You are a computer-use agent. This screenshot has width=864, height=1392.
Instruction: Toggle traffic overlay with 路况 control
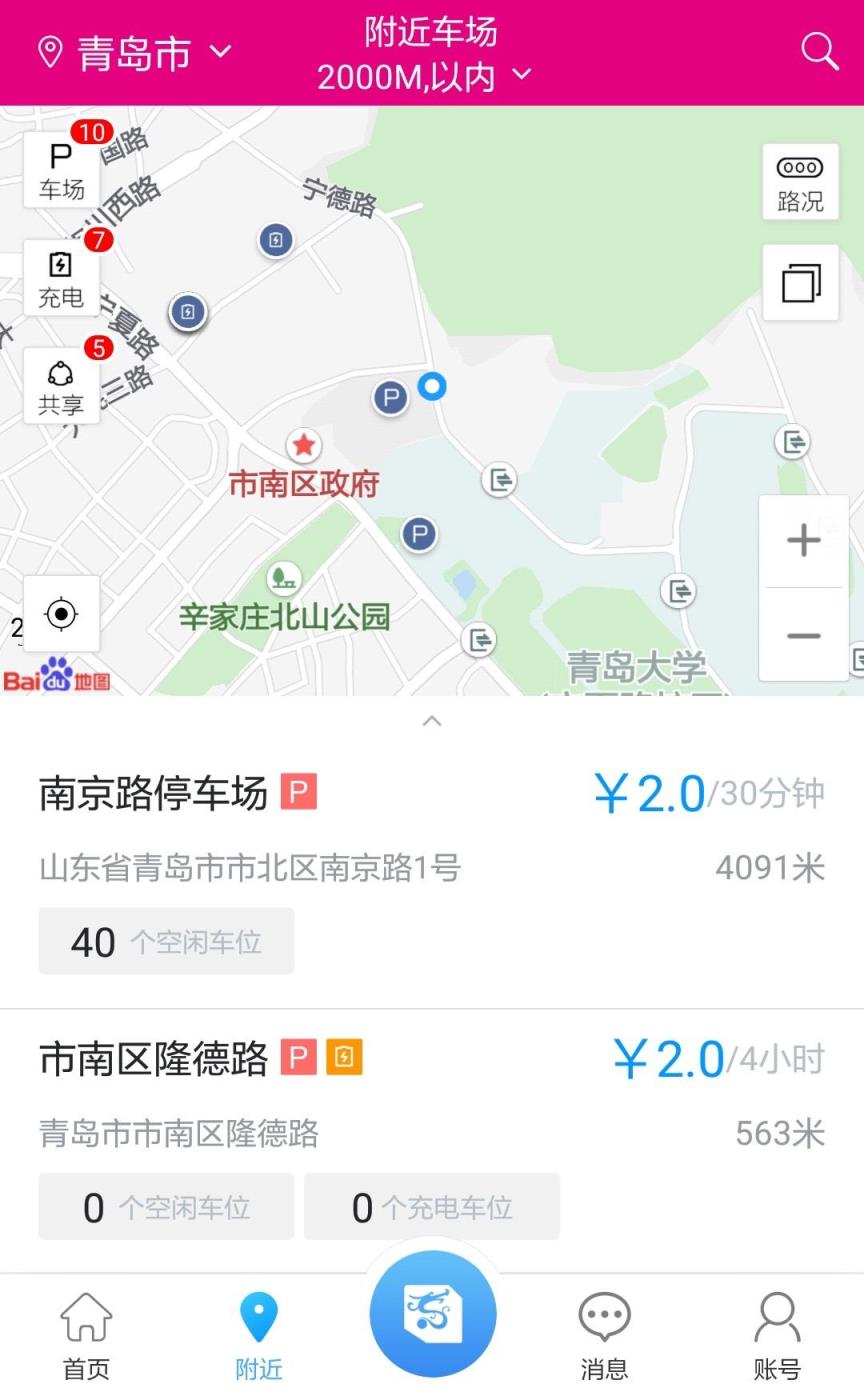pyautogui.click(x=800, y=183)
